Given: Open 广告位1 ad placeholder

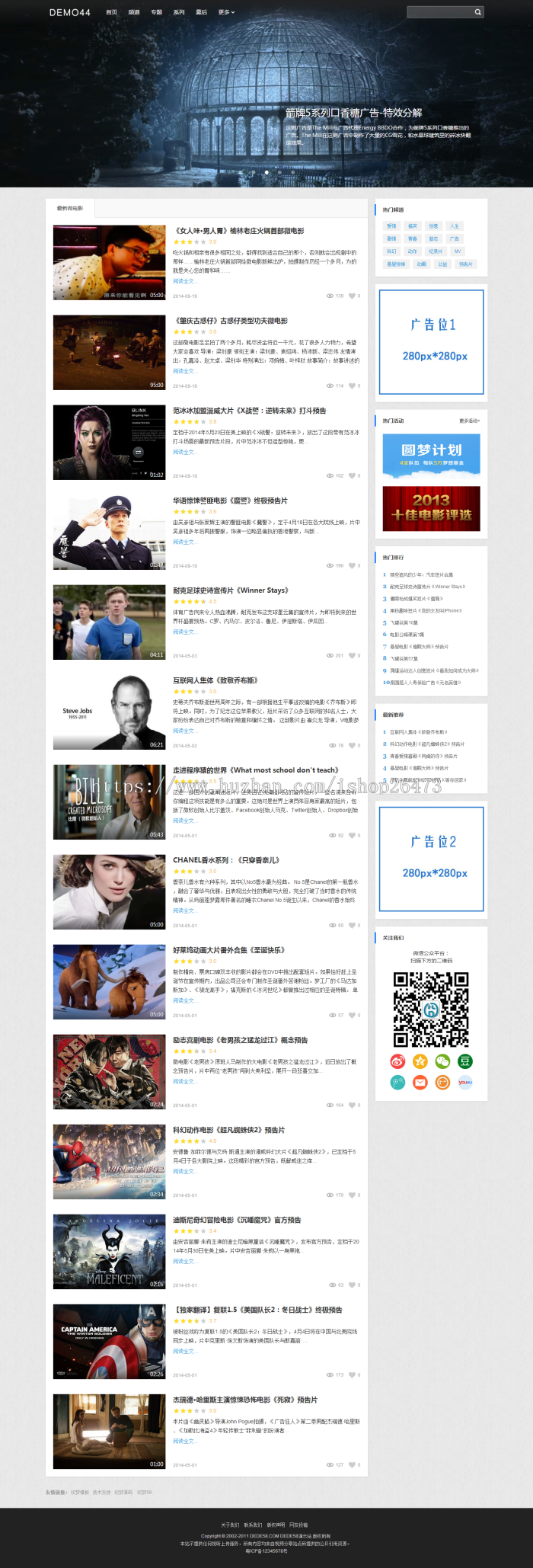Looking at the screenshot, I should tap(431, 341).
